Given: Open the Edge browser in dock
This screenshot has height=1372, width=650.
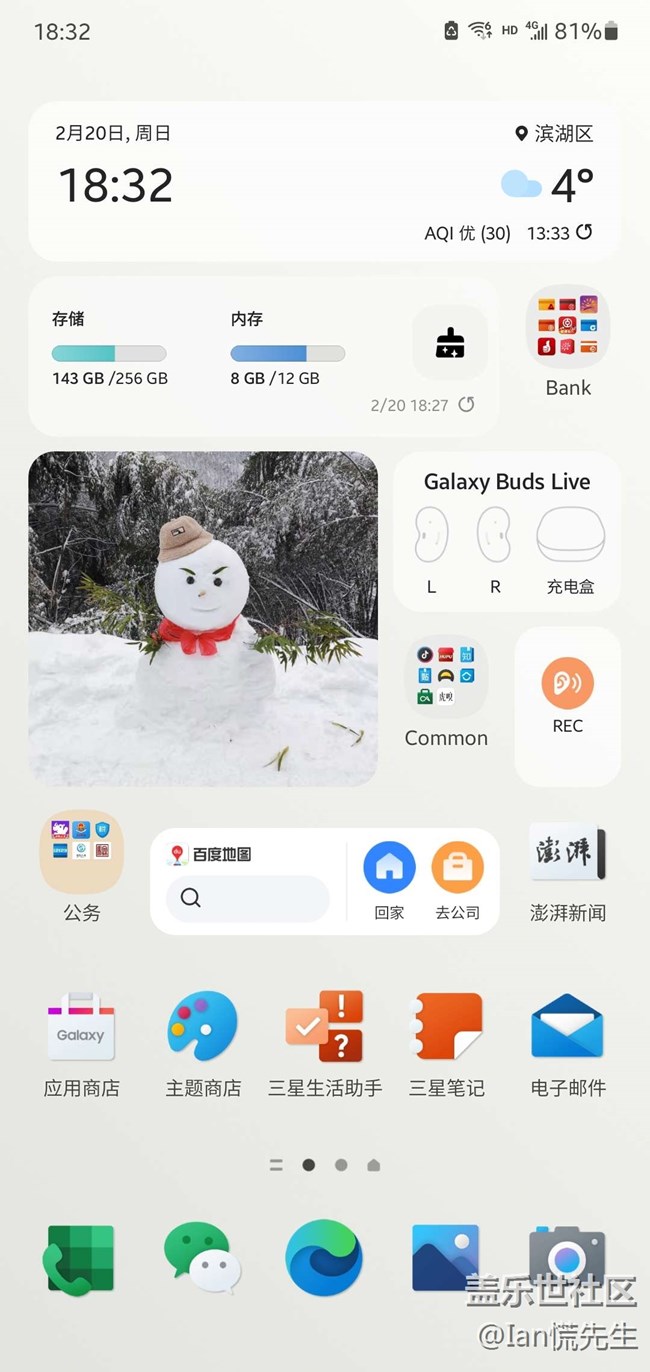Looking at the screenshot, I should coord(324,1259).
